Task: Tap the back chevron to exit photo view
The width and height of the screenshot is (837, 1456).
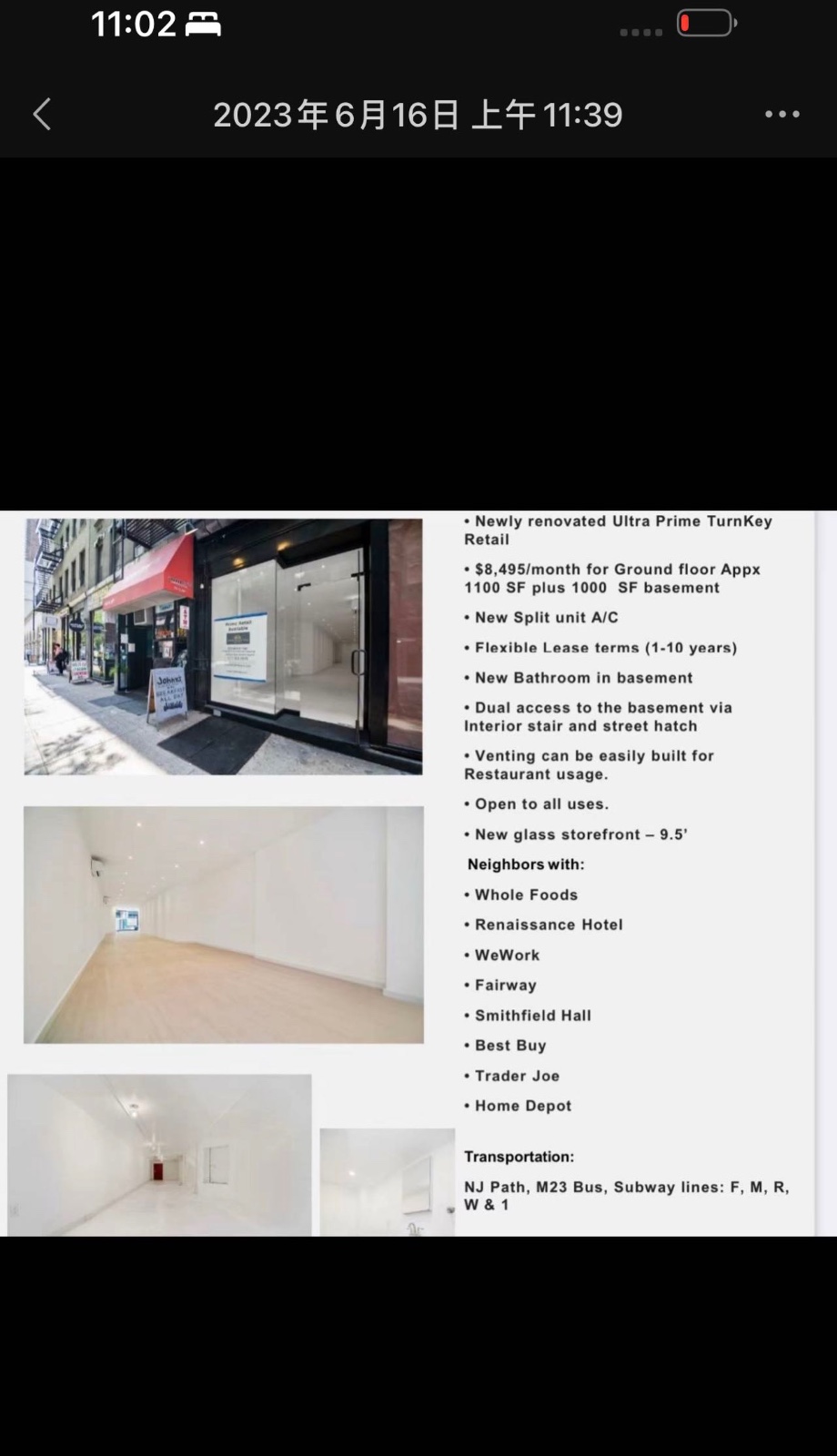Action: 42,114
